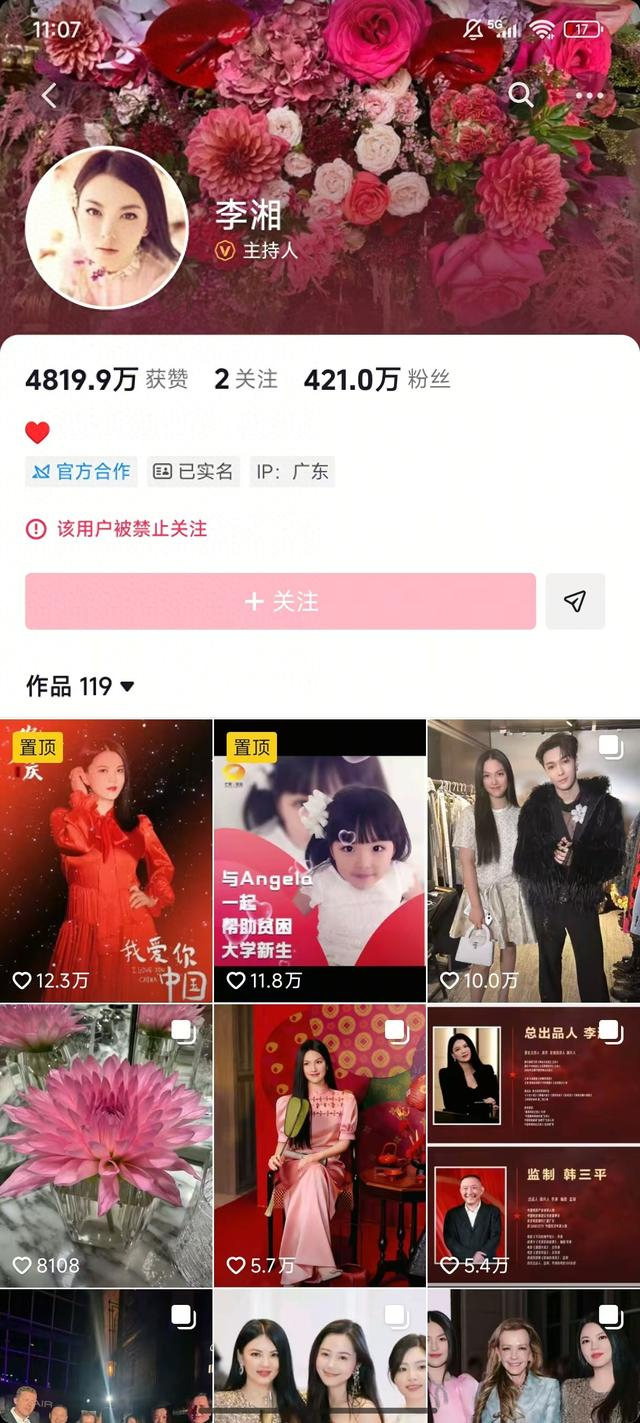Open the profile avatar picture

[106, 228]
